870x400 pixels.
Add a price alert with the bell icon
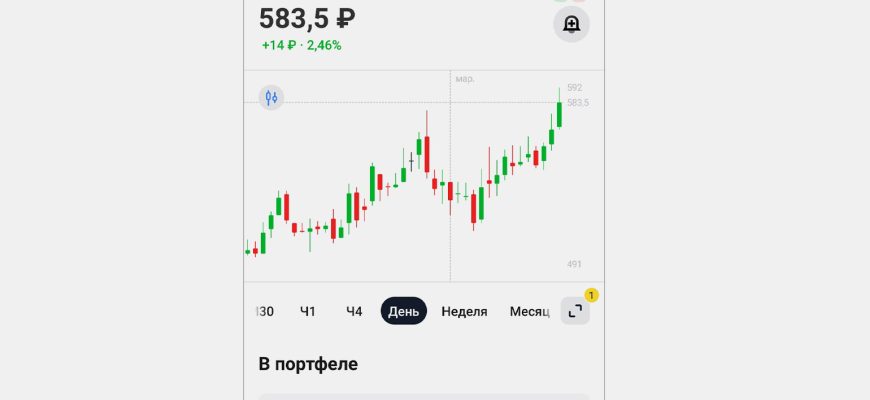571,25
